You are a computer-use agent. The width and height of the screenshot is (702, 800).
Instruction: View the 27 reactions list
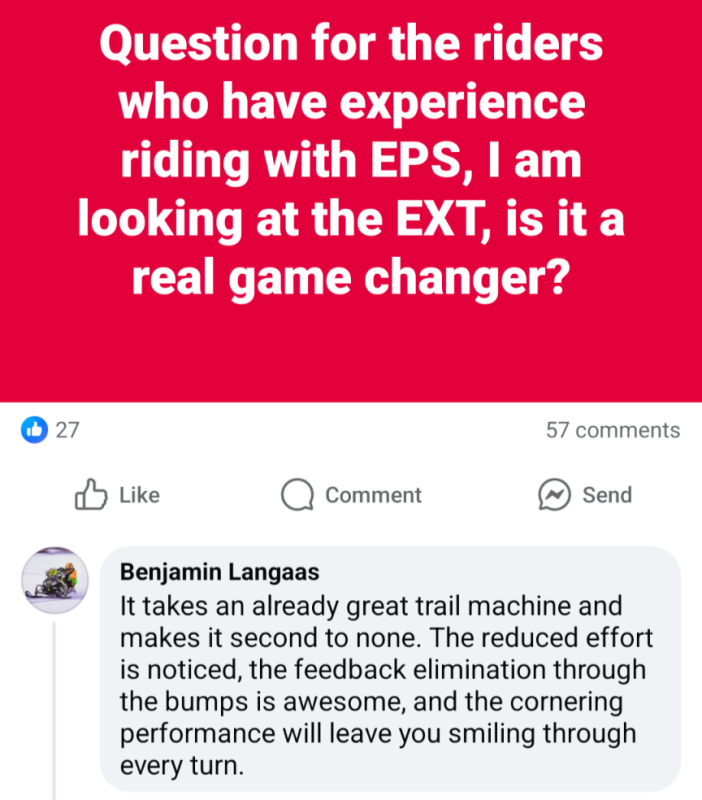click(x=50, y=430)
